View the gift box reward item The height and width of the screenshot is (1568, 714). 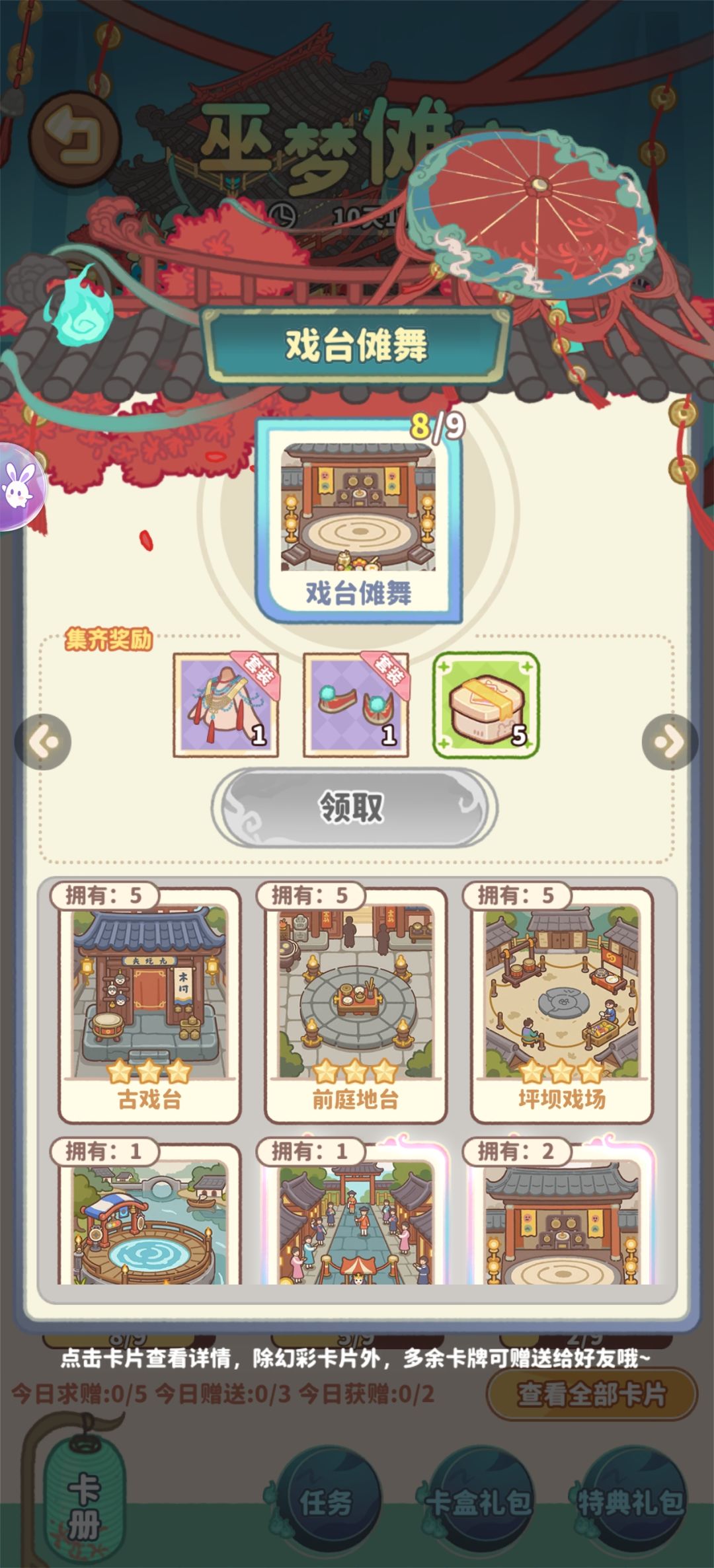[x=486, y=704]
